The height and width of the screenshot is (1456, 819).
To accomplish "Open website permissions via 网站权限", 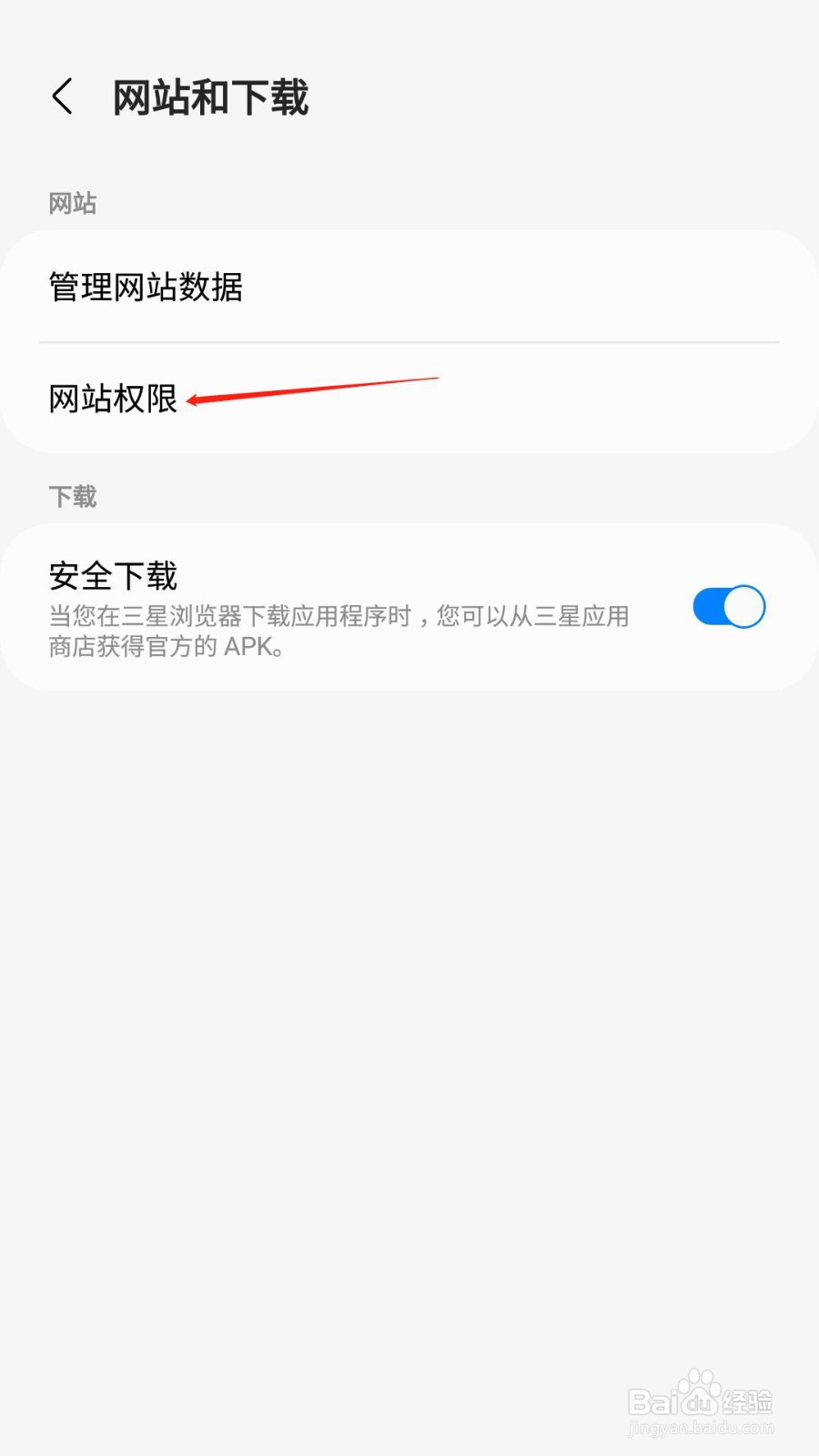I will 113,400.
